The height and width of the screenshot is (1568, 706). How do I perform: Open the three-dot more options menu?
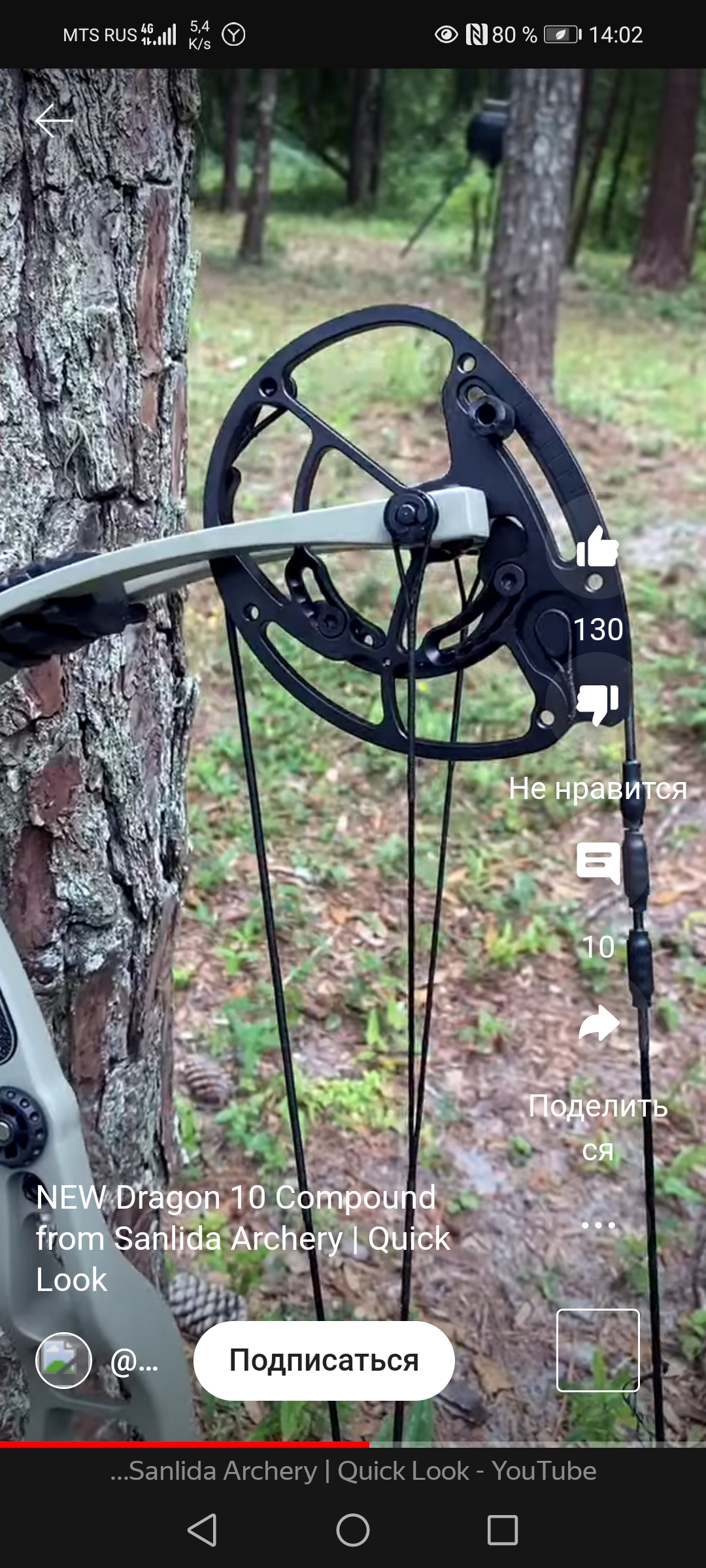(x=598, y=1225)
